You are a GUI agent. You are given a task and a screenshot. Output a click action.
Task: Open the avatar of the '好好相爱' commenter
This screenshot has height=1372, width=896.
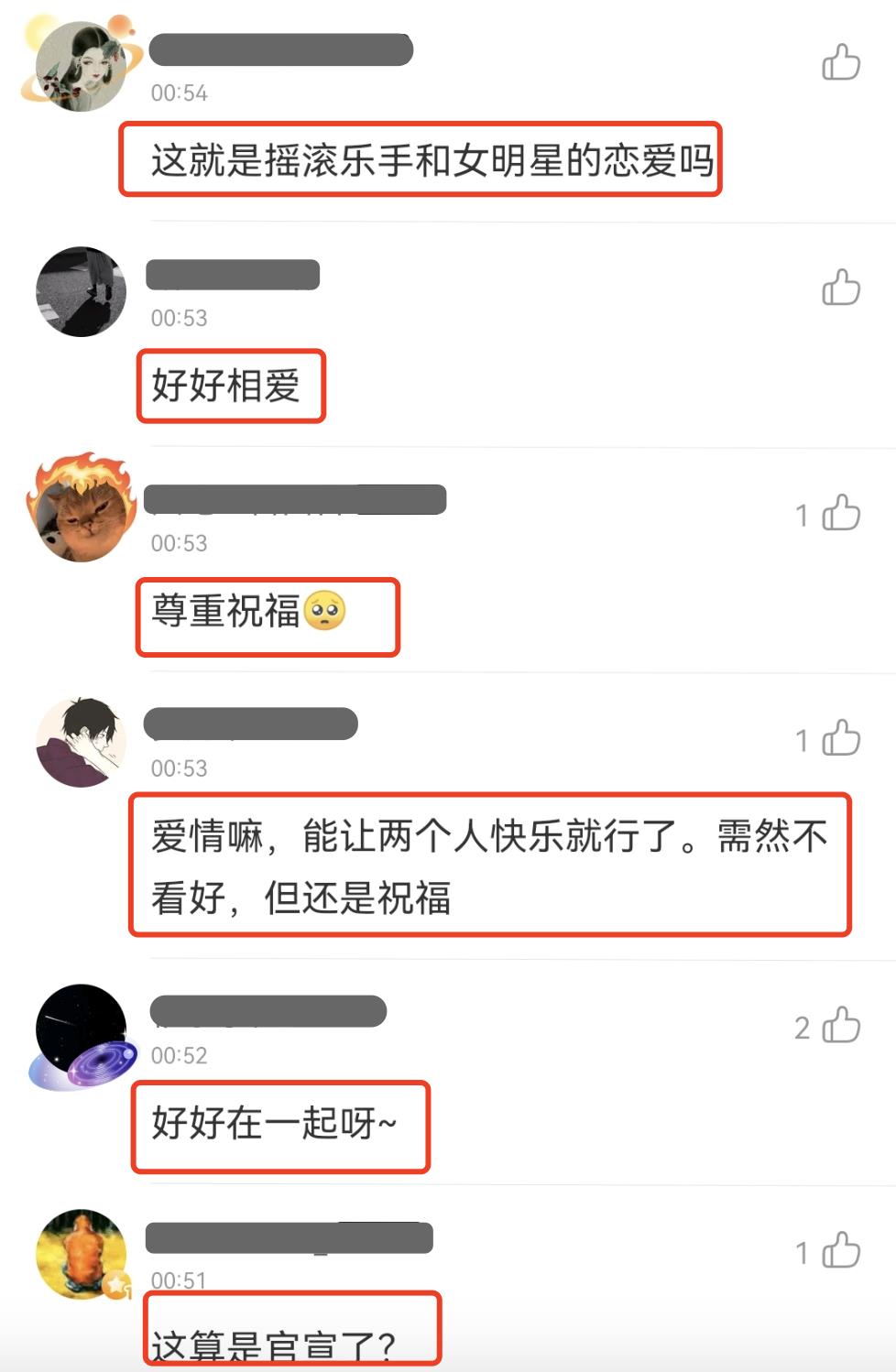coord(81,291)
